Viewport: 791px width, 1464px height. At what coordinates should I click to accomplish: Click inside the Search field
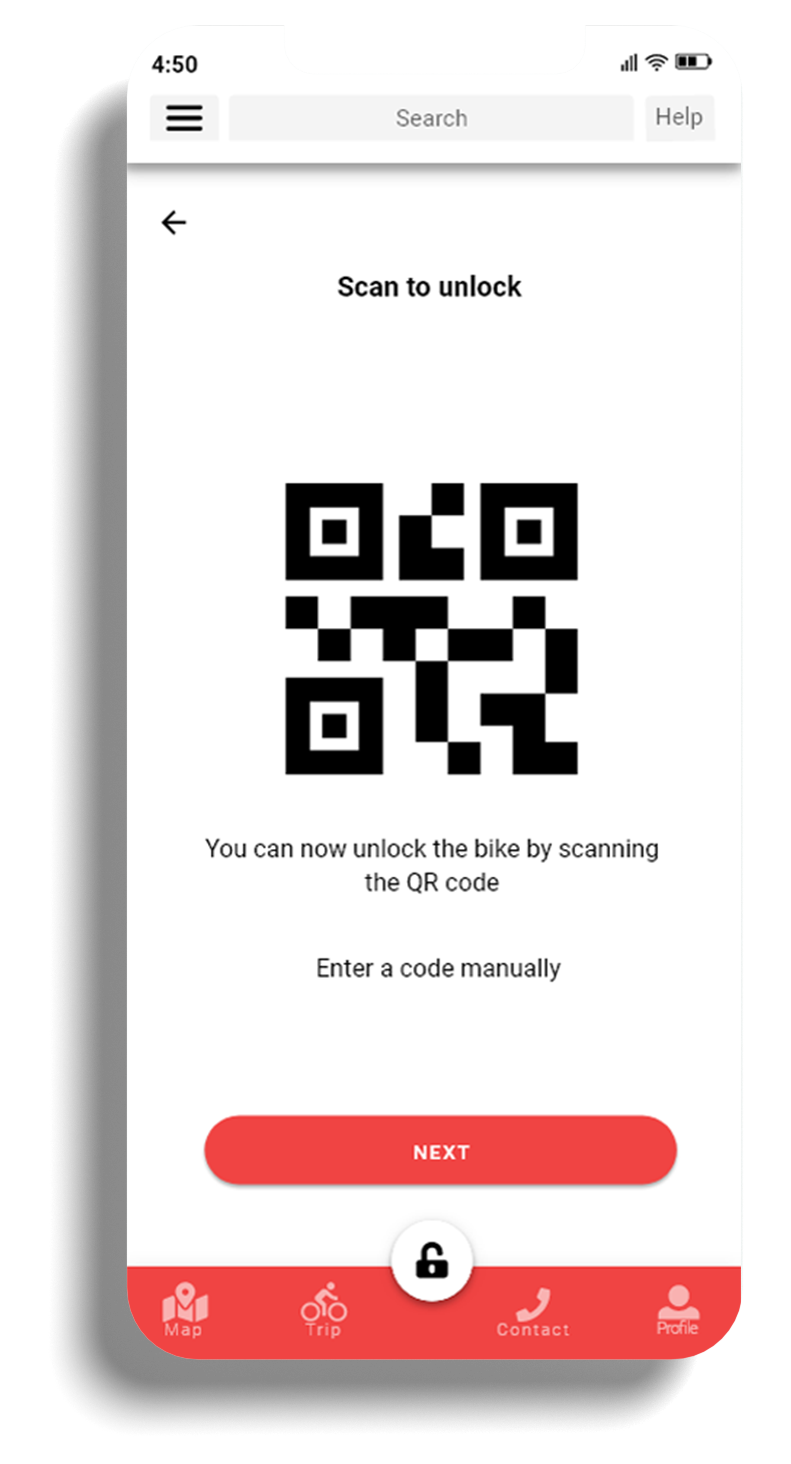coord(431,117)
